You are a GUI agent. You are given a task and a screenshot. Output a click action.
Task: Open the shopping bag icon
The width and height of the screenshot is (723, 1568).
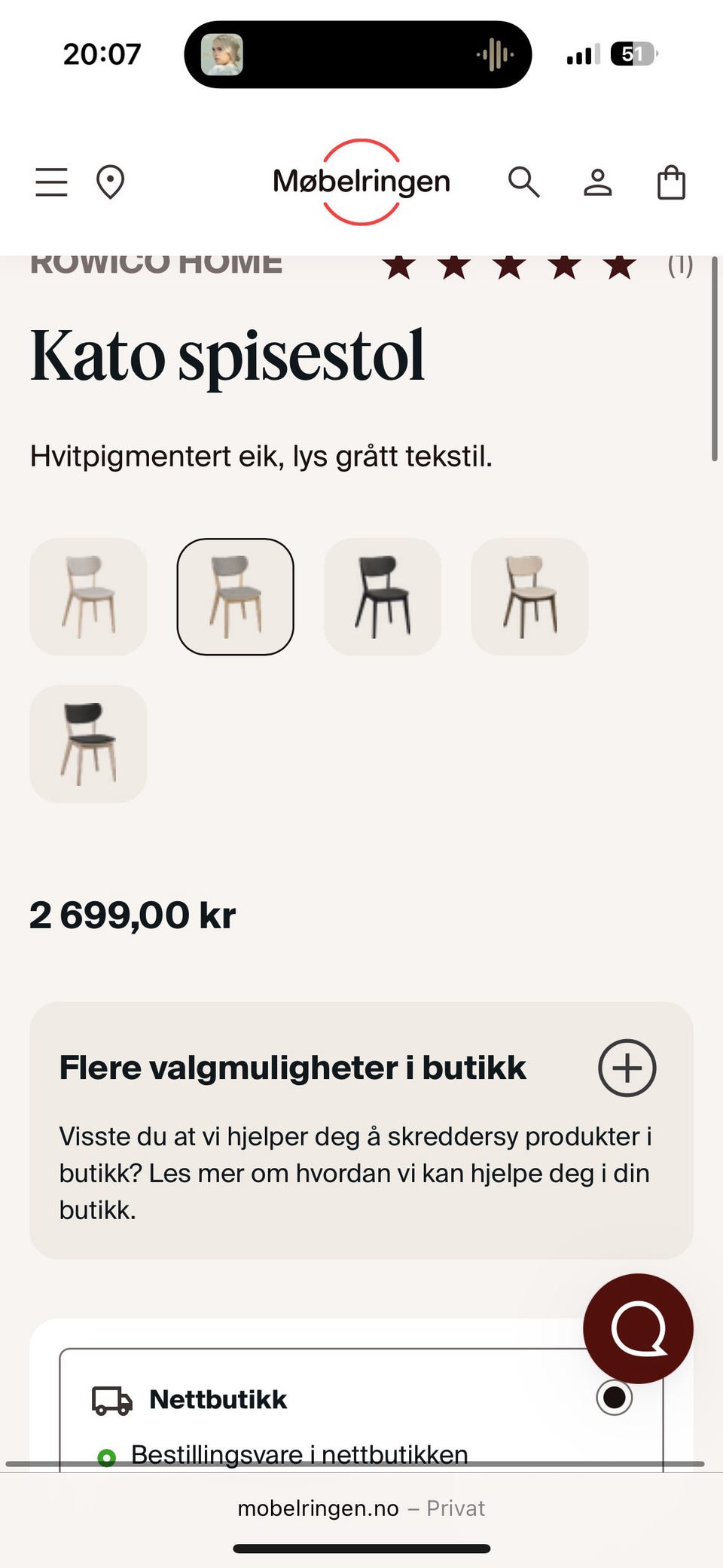pos(670,182)
